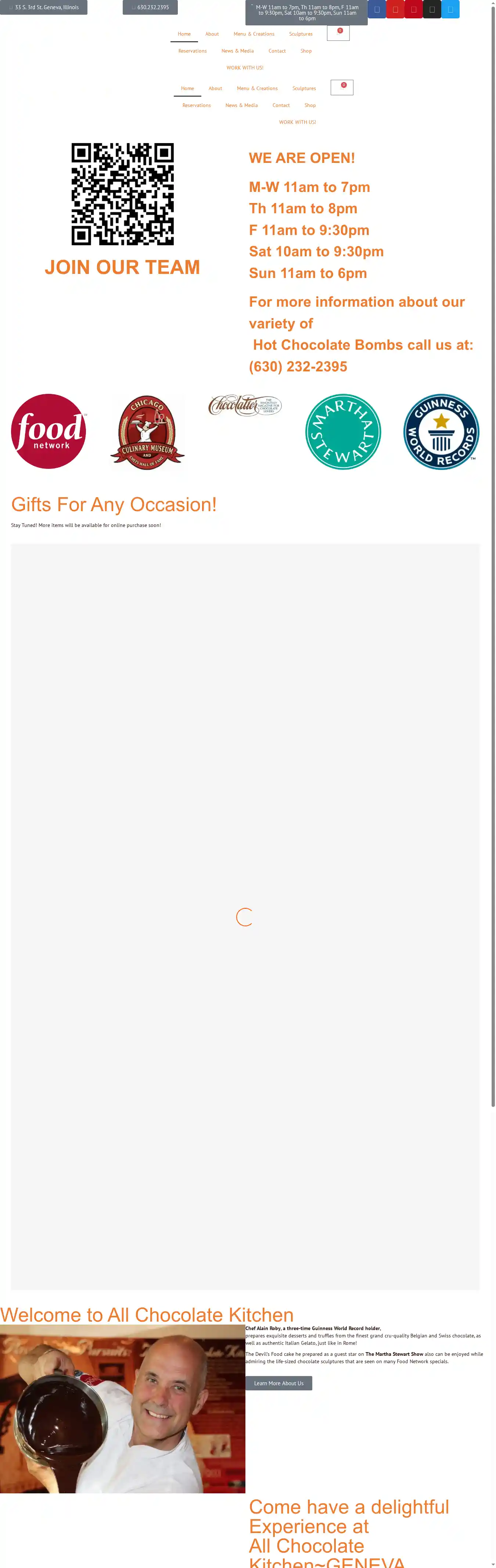The height and width of the screenshot is (1568, 496).
Task: Open the 33 S. 3rd St. Geneva address button
Action: click(x=43, y=7)
